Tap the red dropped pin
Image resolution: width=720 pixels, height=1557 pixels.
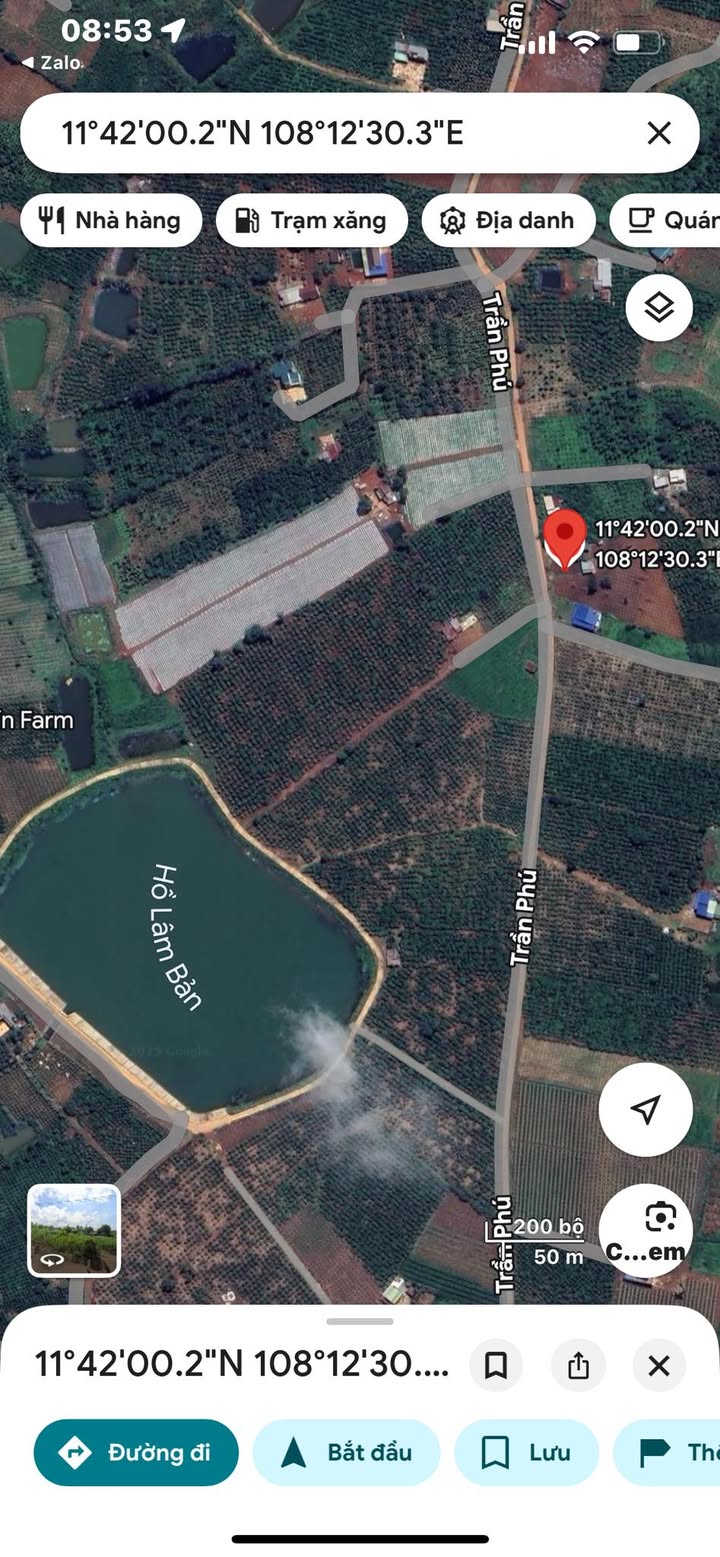pos(565,537)
